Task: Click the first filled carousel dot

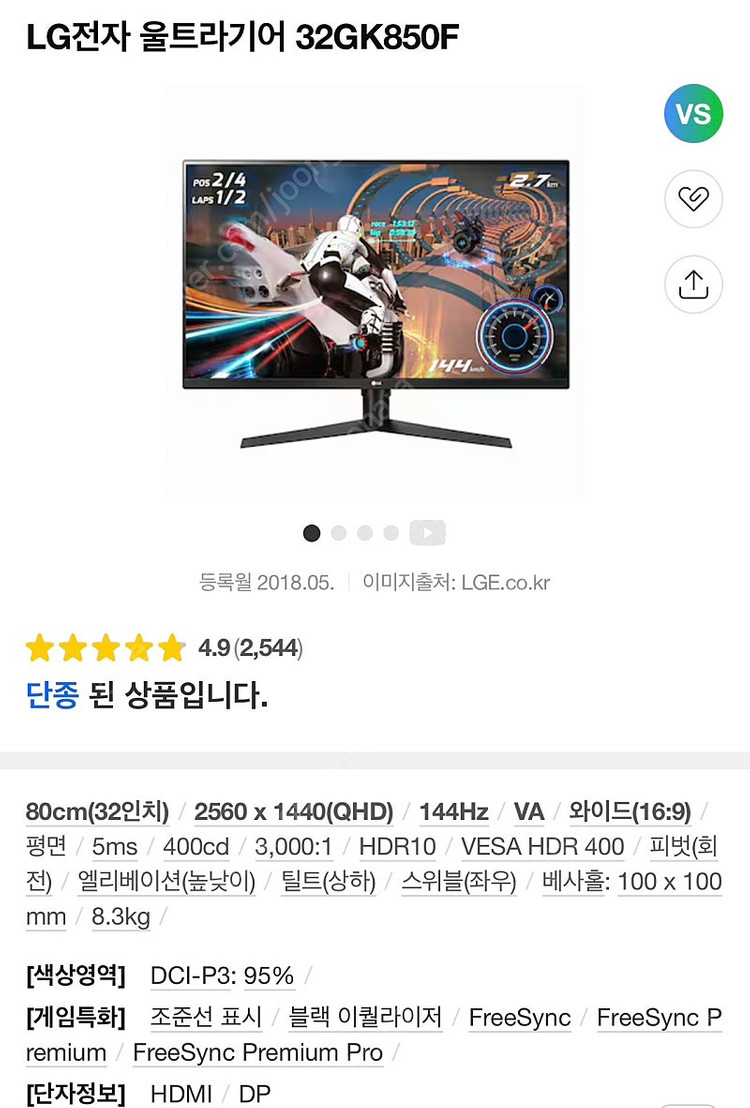Action: coord(312,532)
